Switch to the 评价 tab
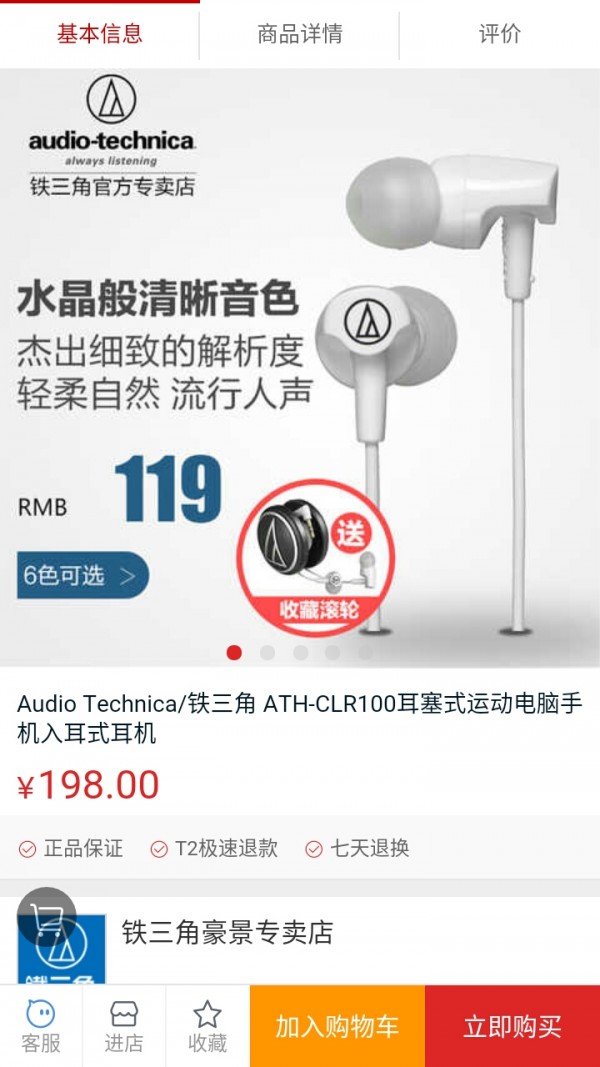The image size is (600, 1067). pyautogui.click(x=499, y=34)
